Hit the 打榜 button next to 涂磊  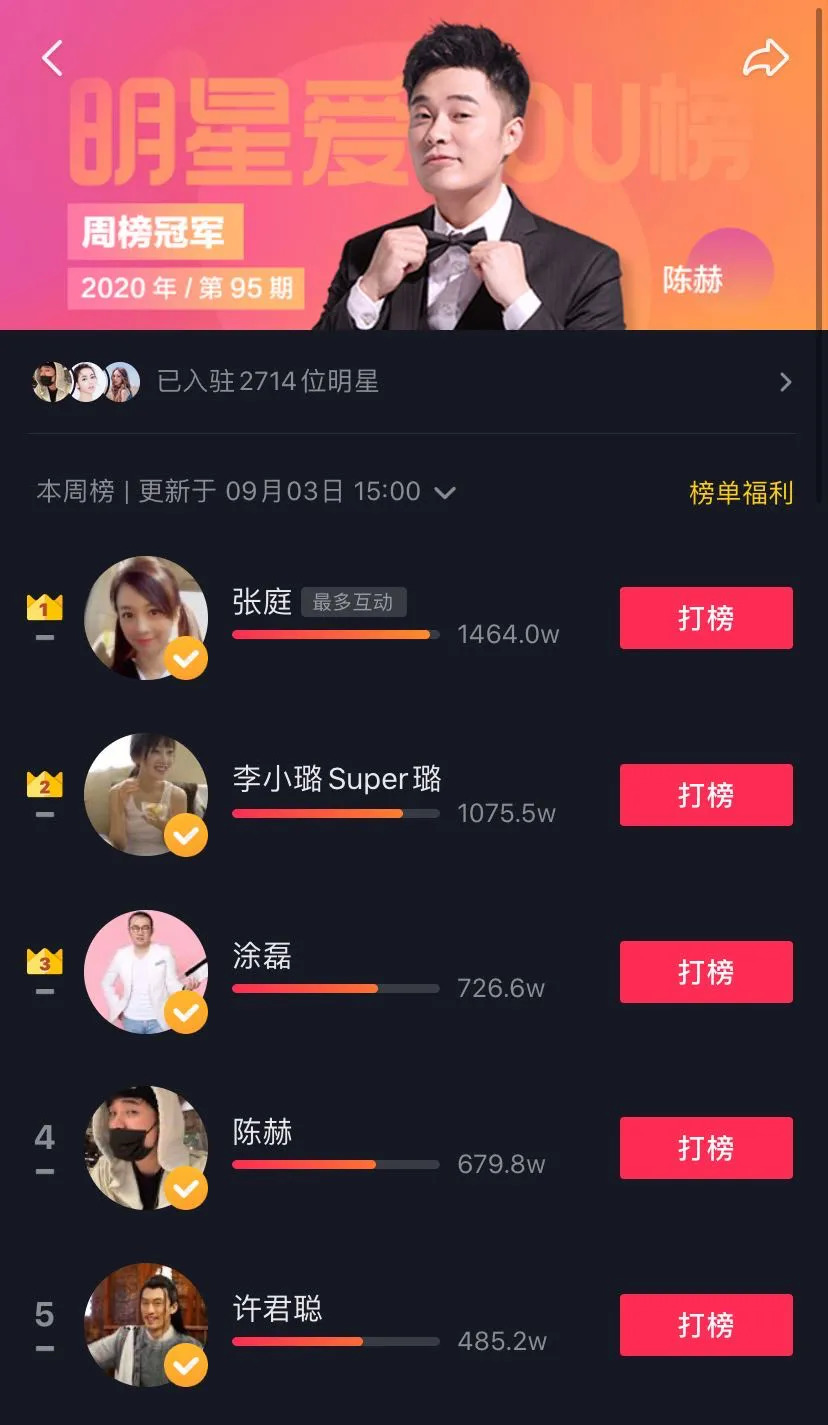click(x=706, y=972)
